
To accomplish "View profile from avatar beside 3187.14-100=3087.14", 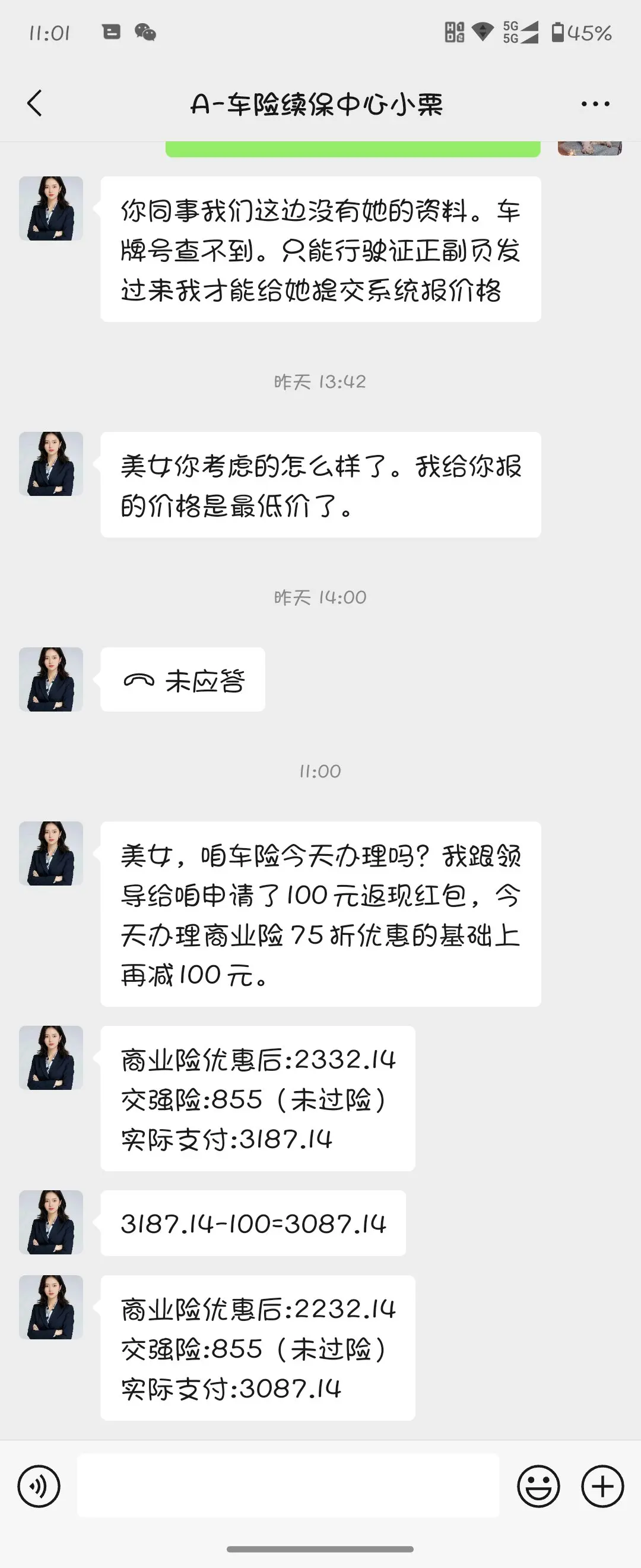I will coord(51,1222).
